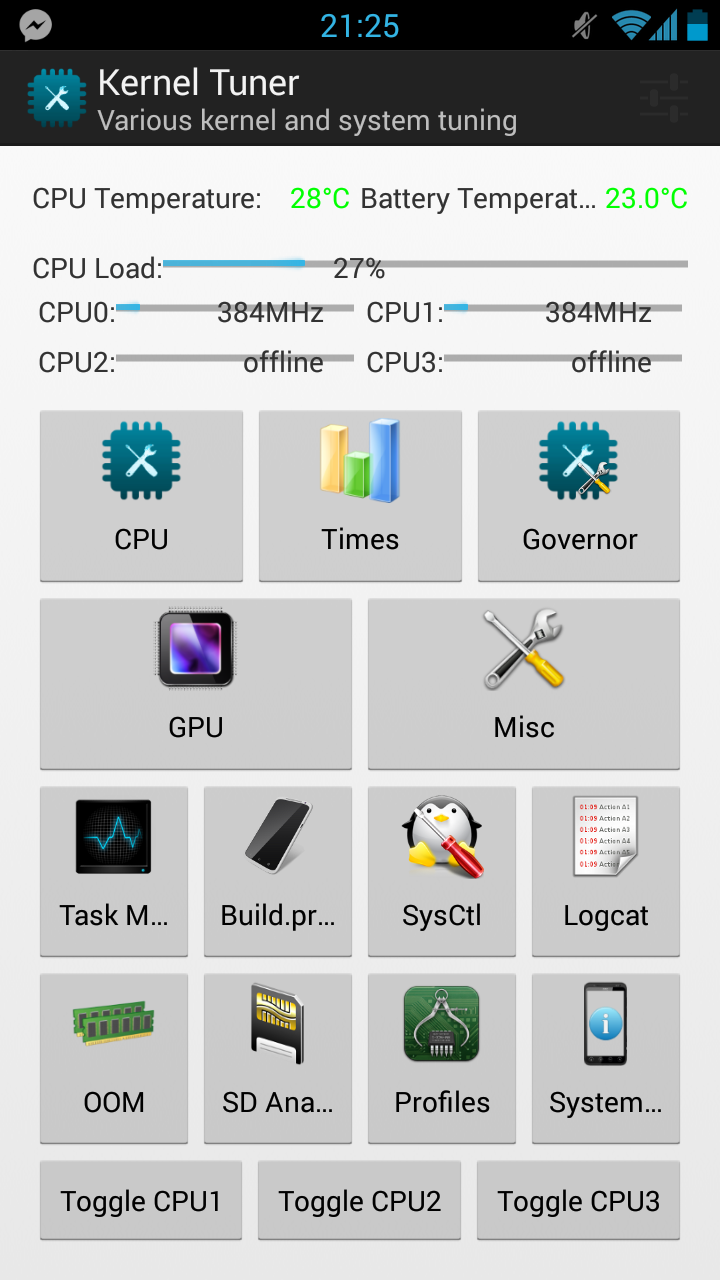This screenshot has height=1280, width=720.
Task: Open Governor settings
Action: [579, 495]
